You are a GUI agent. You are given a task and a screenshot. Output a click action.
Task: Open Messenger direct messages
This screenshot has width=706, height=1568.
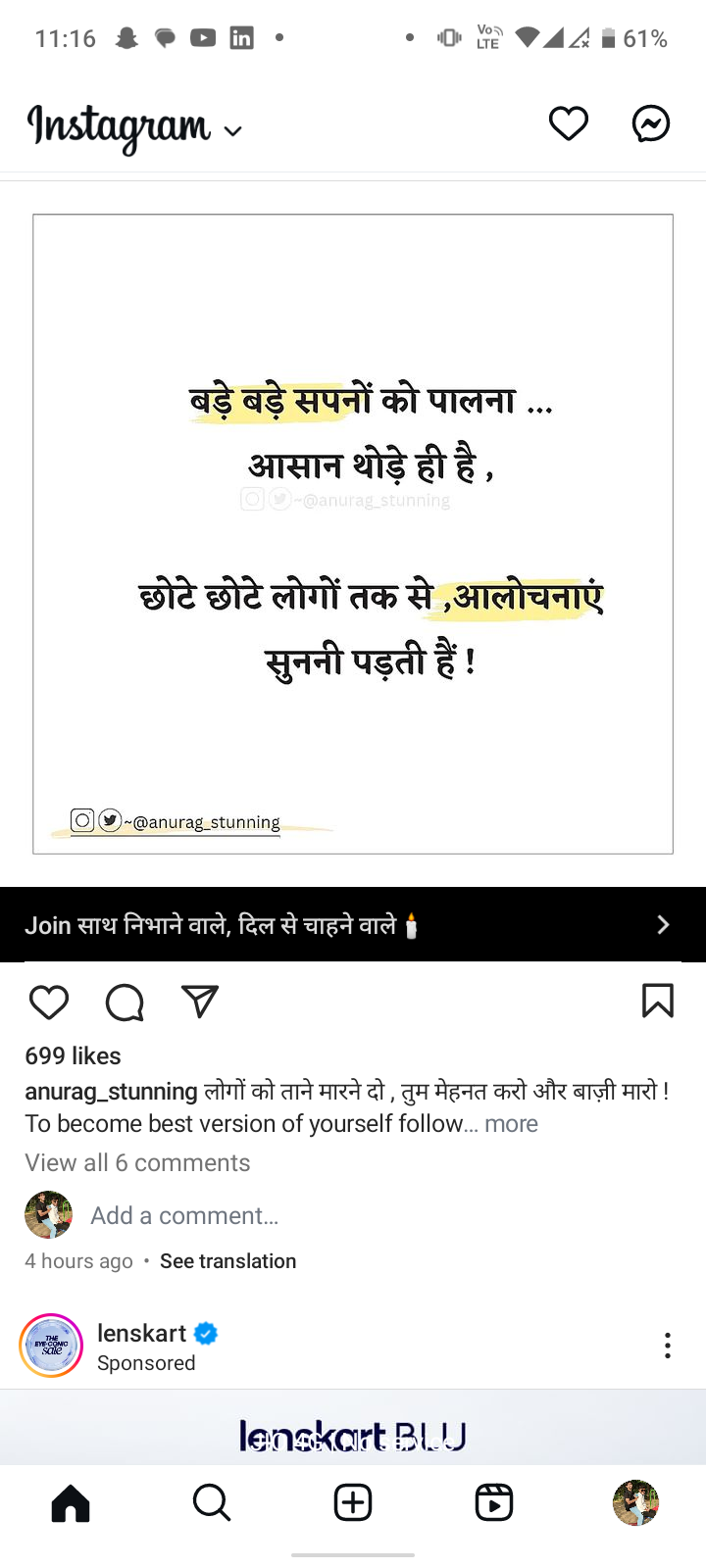(650, 123)
